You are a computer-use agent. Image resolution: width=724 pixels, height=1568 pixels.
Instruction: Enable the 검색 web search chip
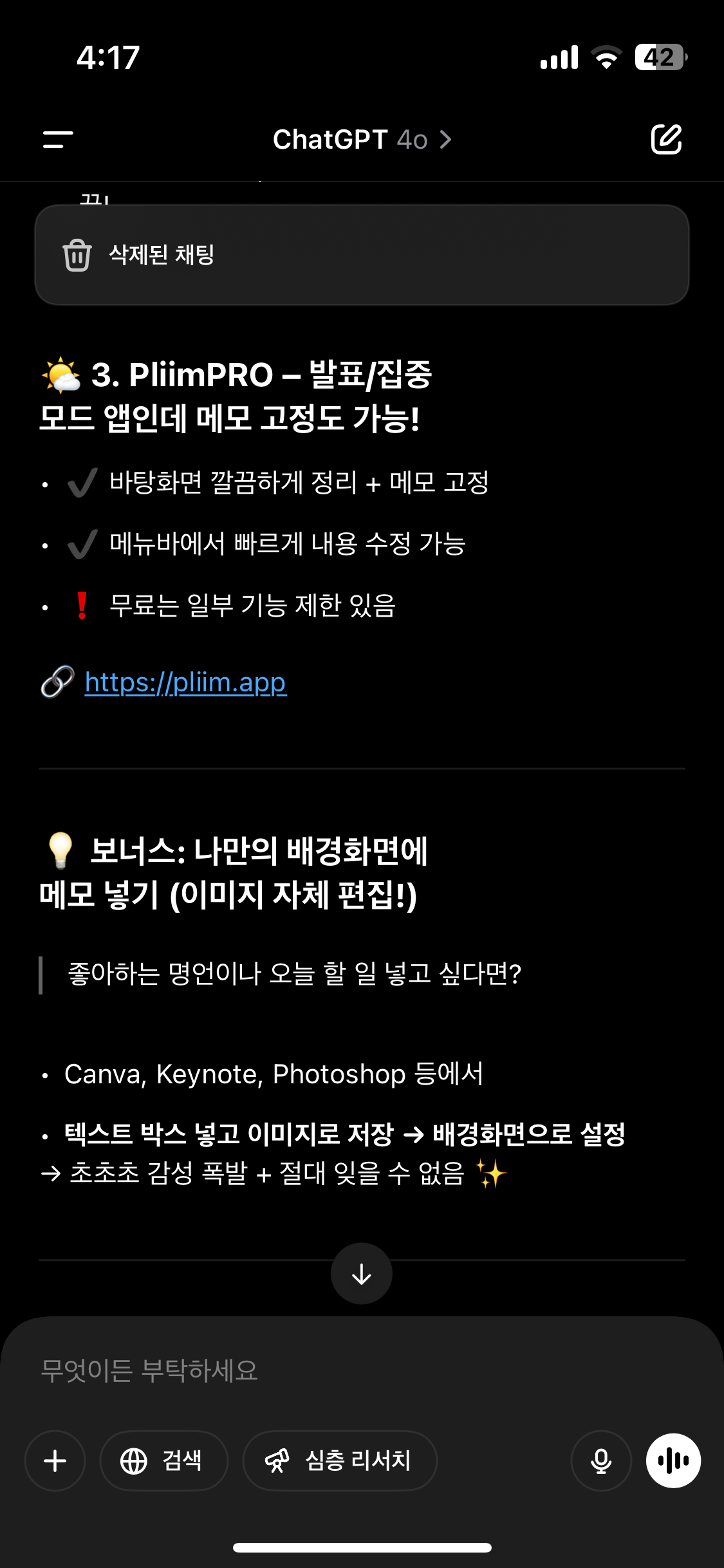[x=163, y=1461]
